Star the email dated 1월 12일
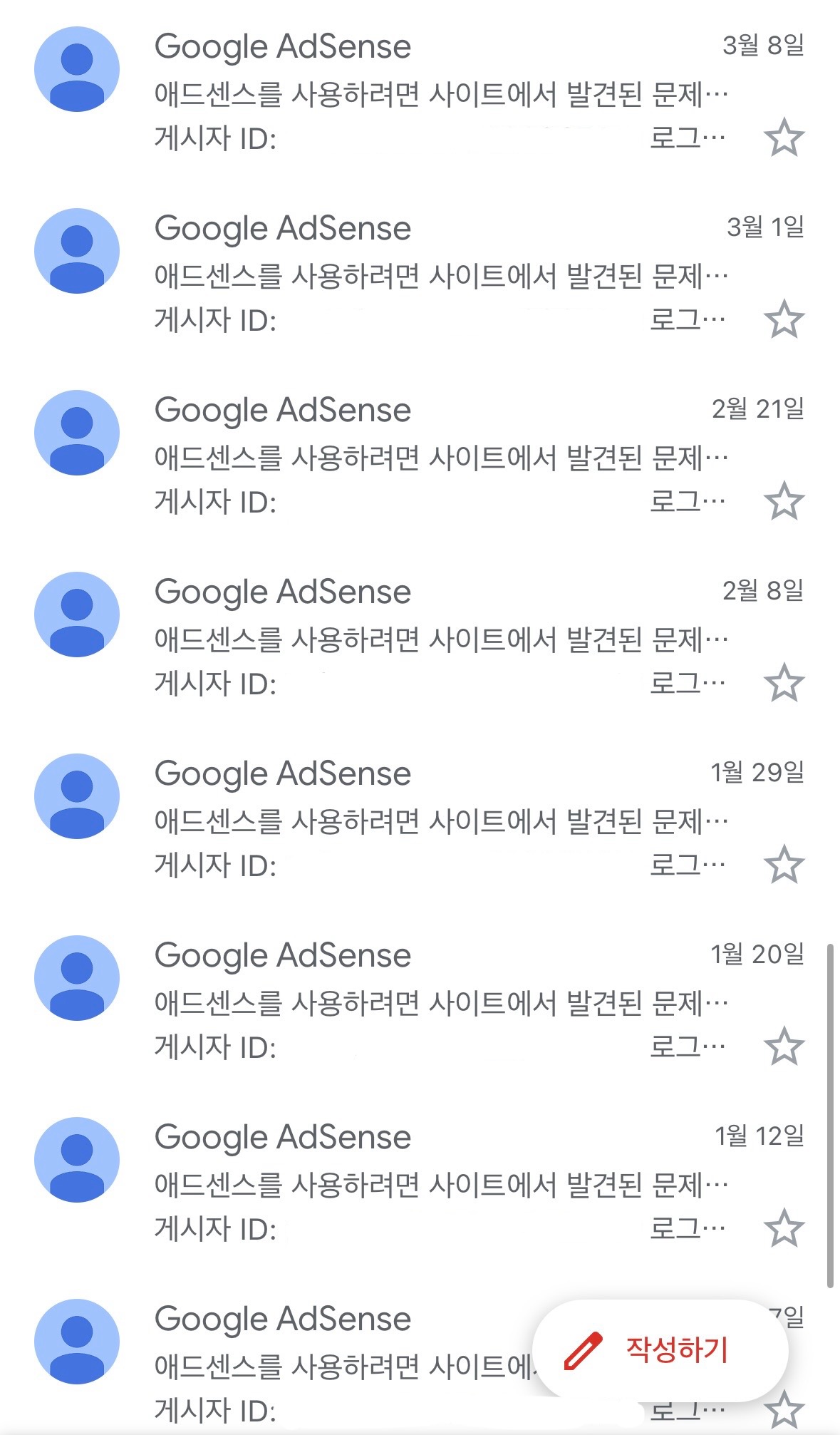The height and width of the screenshot is (1435, 840). [x=784, y=1228]
